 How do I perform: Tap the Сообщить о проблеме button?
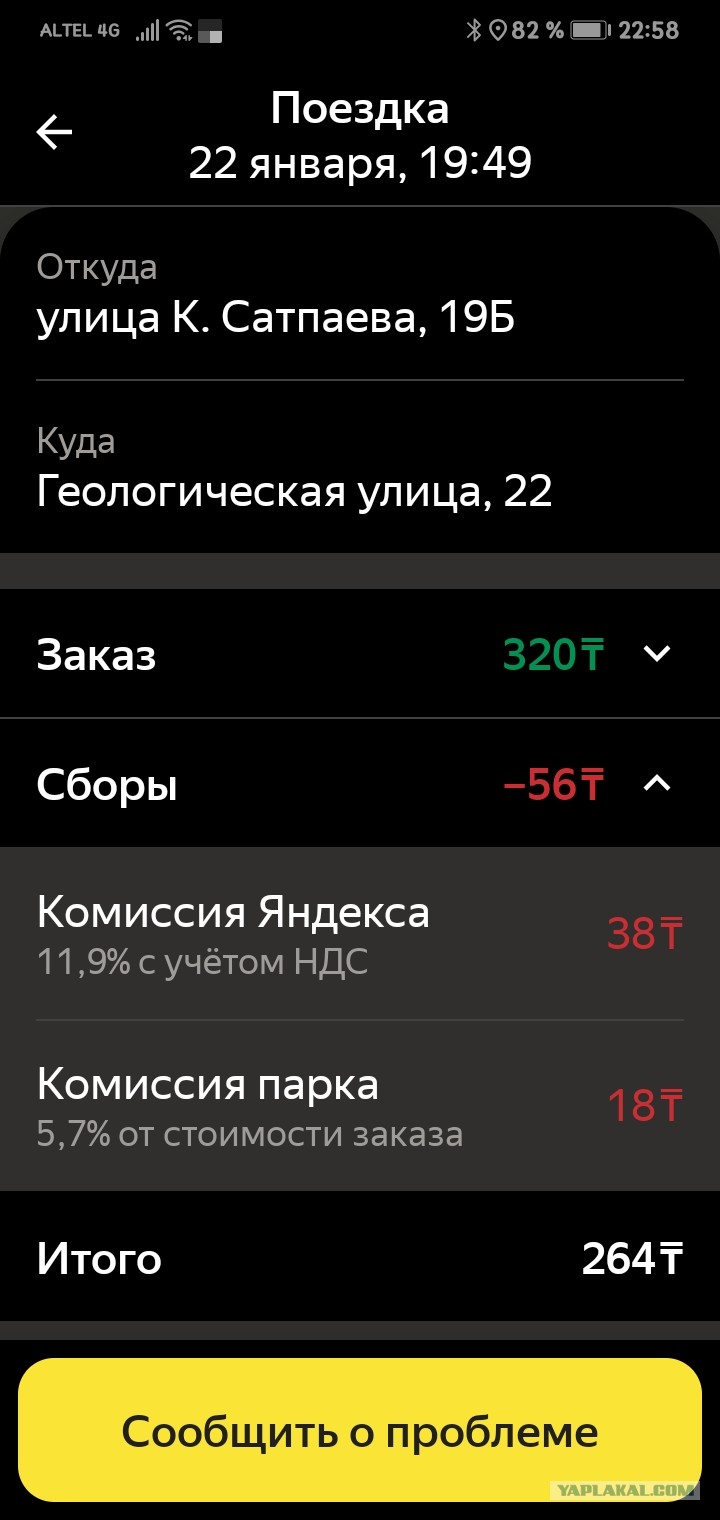(x=360, y=1431)
